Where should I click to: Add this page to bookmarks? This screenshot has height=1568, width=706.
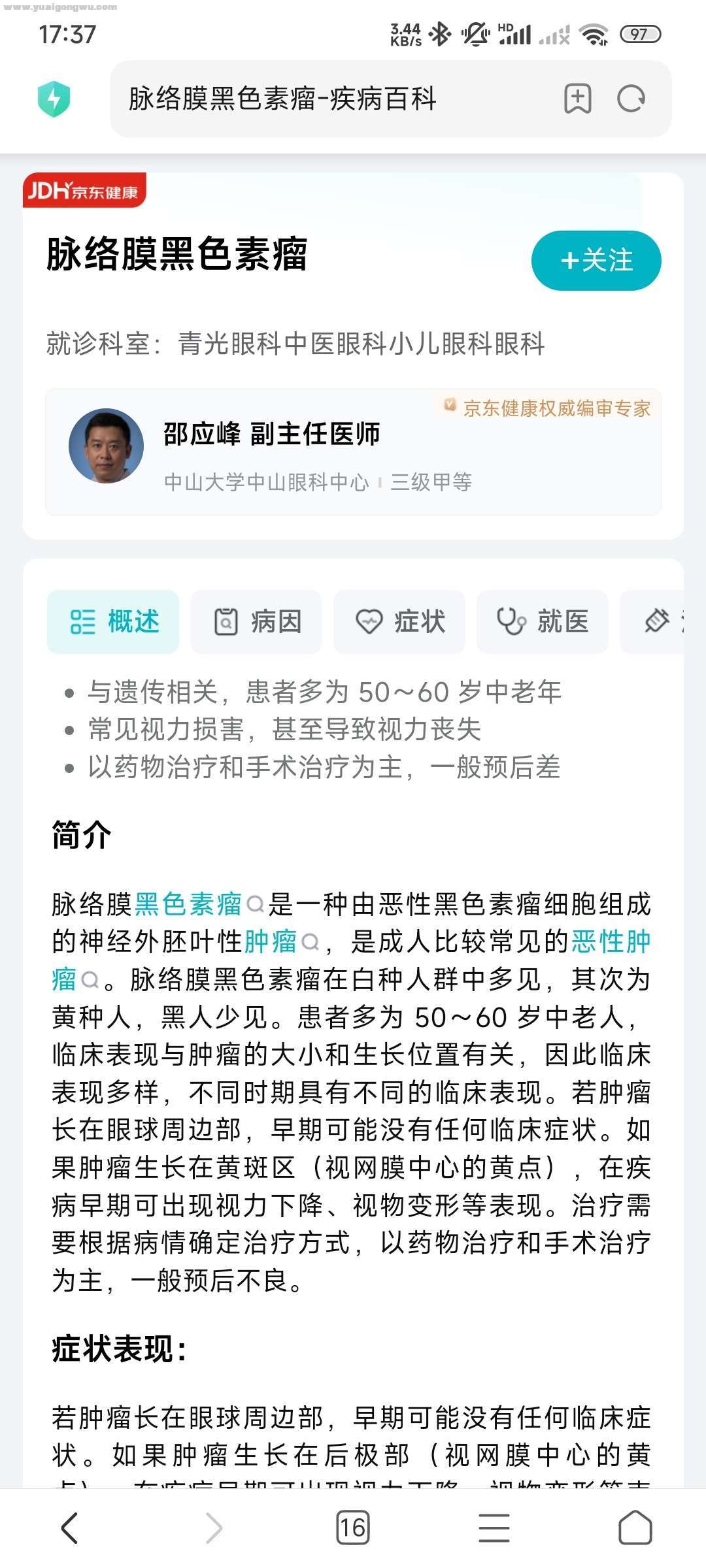coord(577,99)
